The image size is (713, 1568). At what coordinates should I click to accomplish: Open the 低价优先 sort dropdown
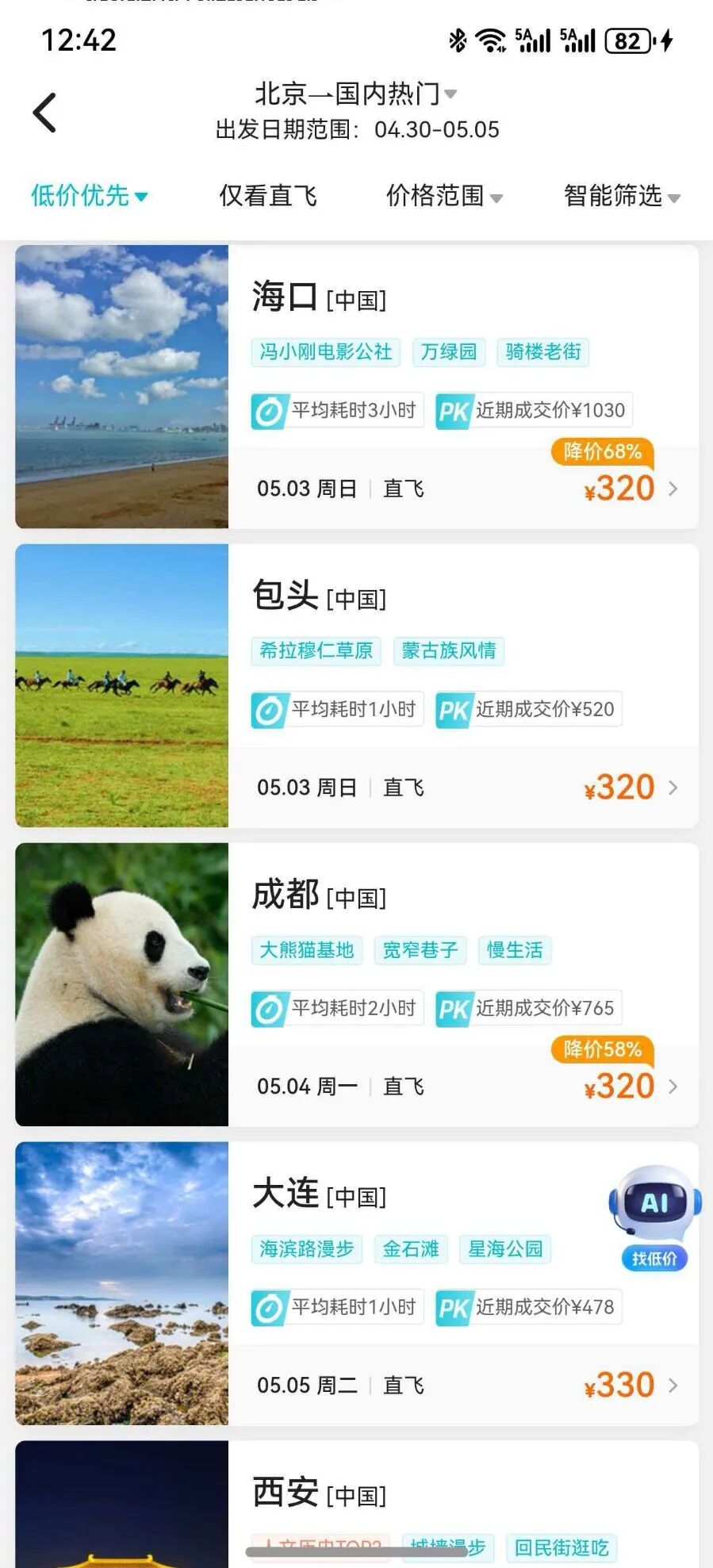87,196
